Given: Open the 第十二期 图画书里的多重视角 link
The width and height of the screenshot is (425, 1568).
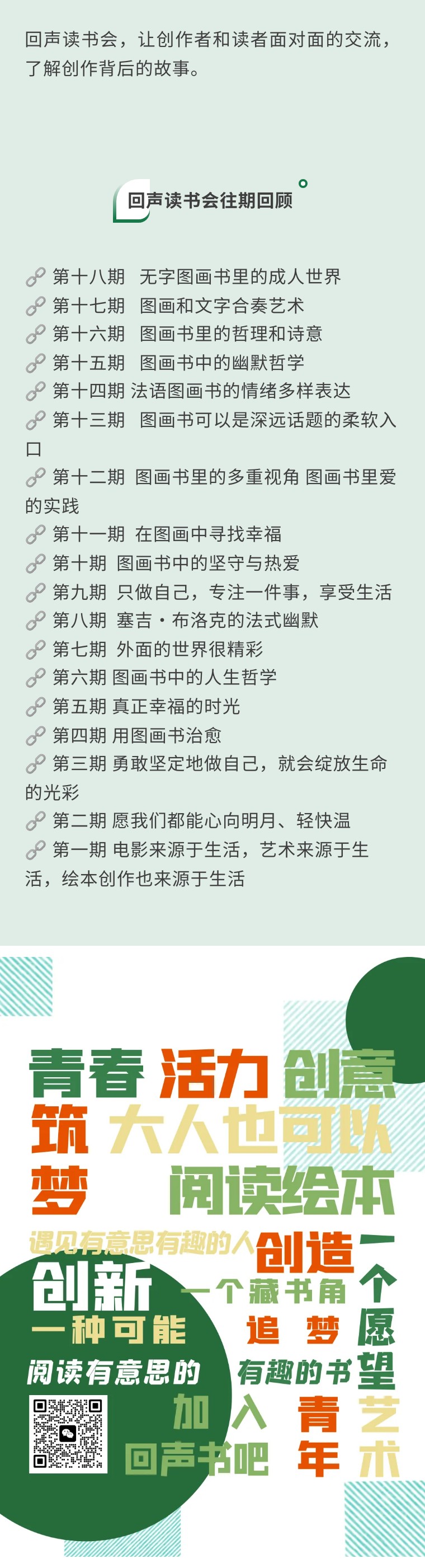Looking at the screenshot, I should coord(224,477).
